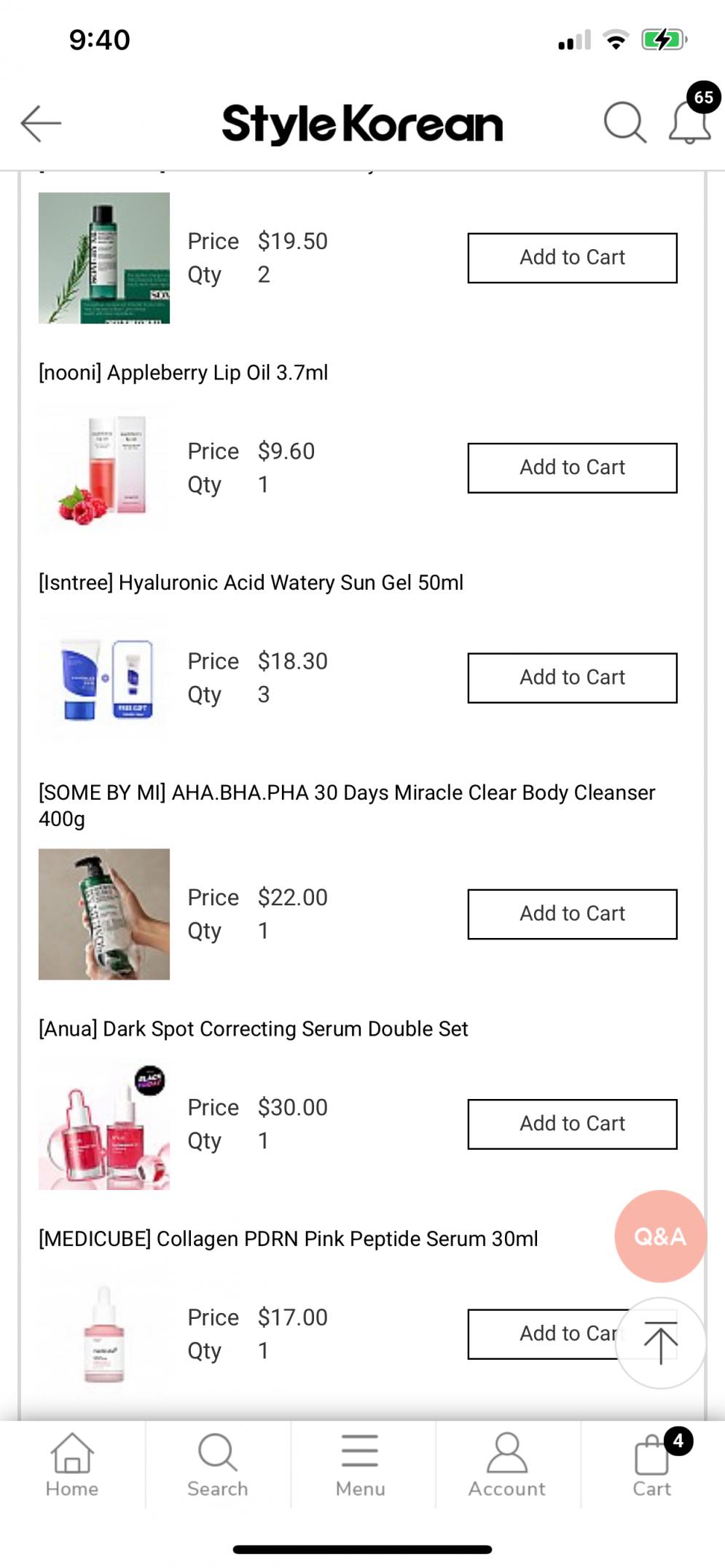
Task: Open the Cart tab
Action: click(x=652, y=1465)
